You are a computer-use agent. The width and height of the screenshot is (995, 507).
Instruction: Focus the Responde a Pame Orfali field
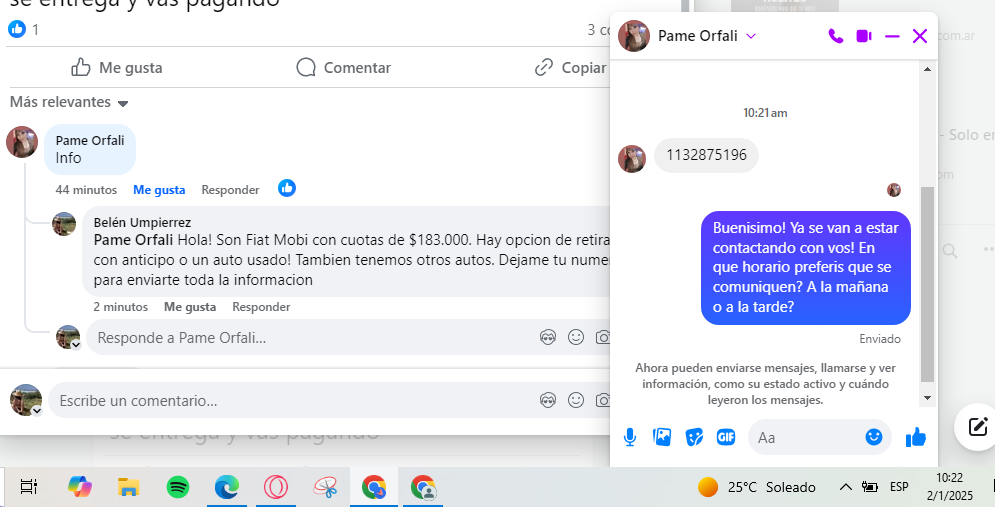(300, 338)
